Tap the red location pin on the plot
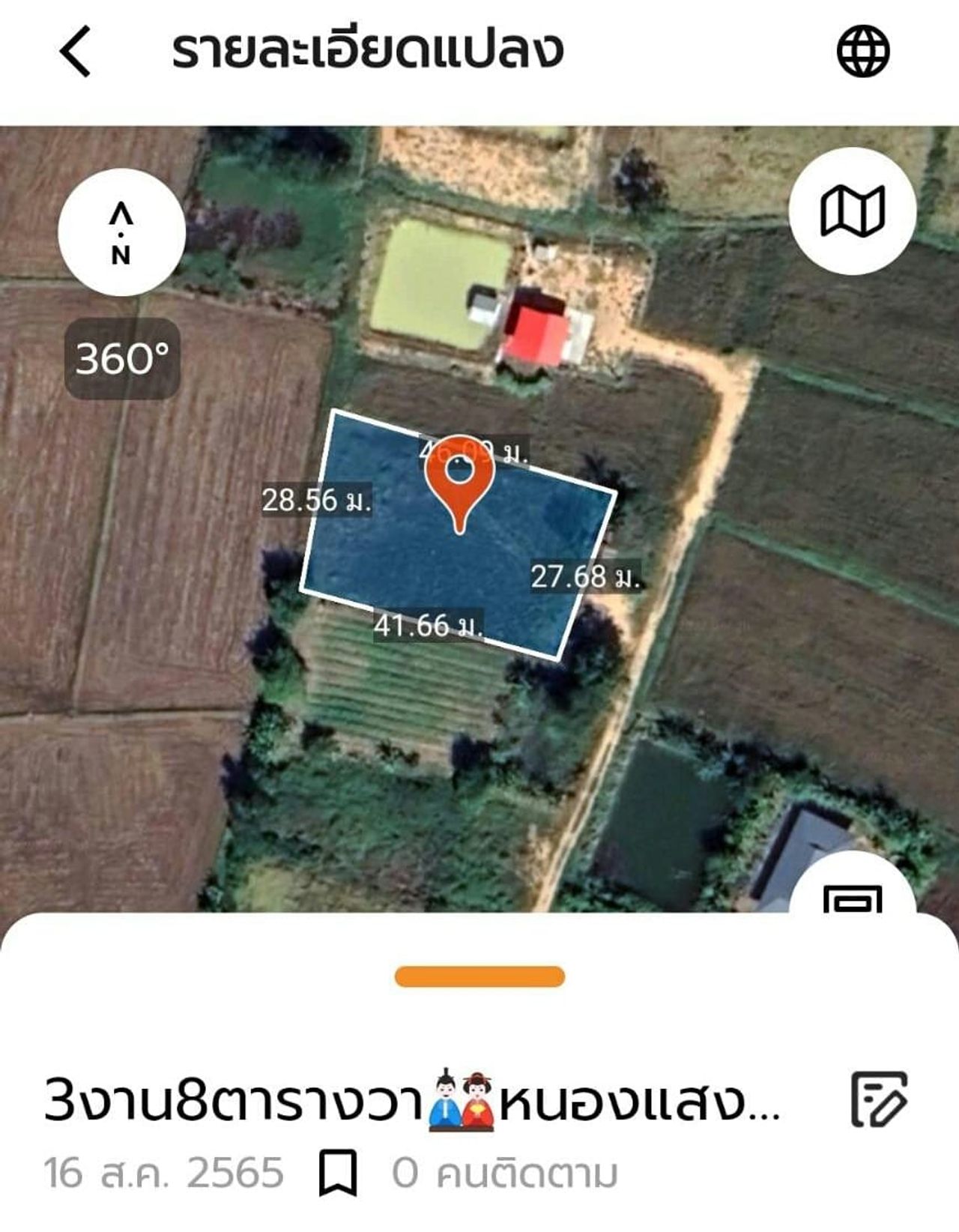 [x=460, y=477]
